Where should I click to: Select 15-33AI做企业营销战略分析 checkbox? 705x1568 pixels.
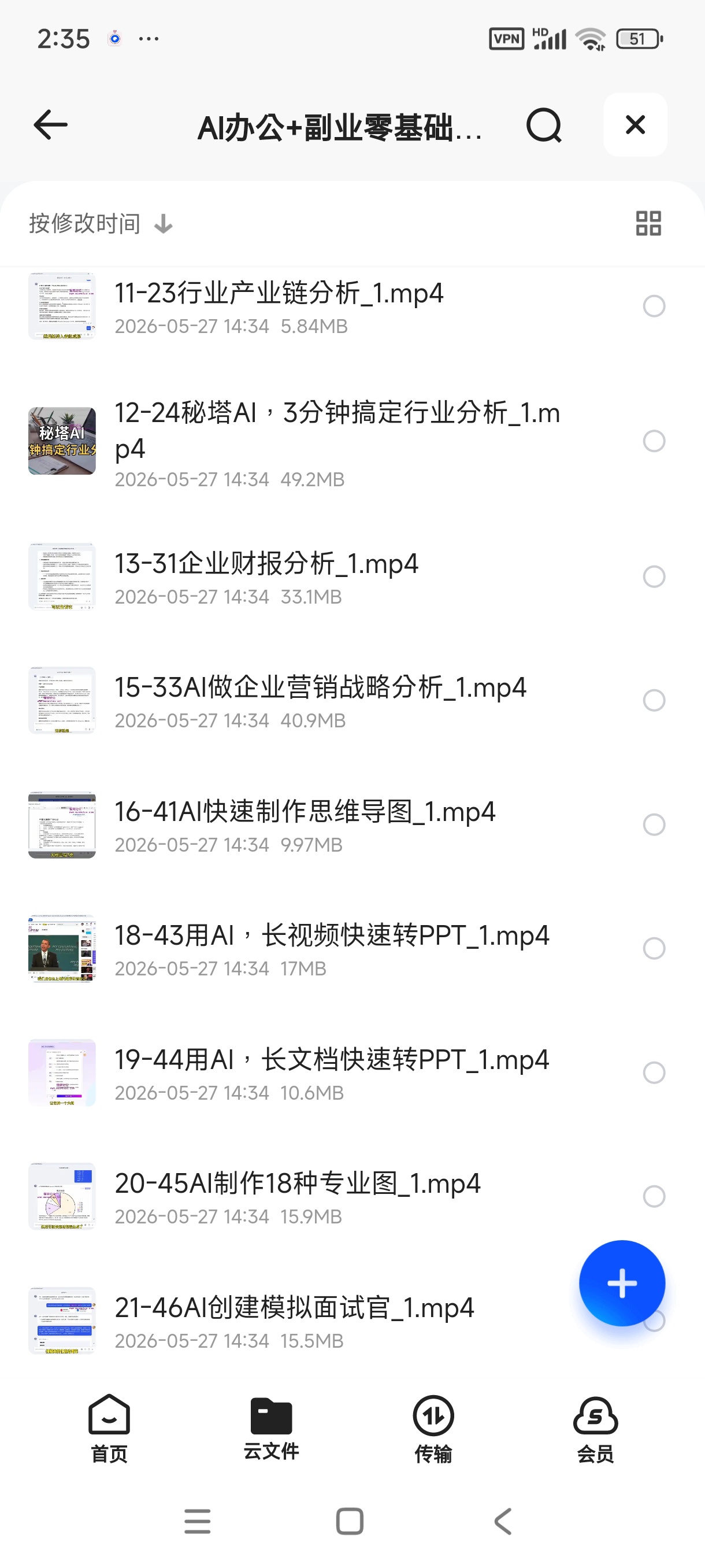tap(654, 700)
